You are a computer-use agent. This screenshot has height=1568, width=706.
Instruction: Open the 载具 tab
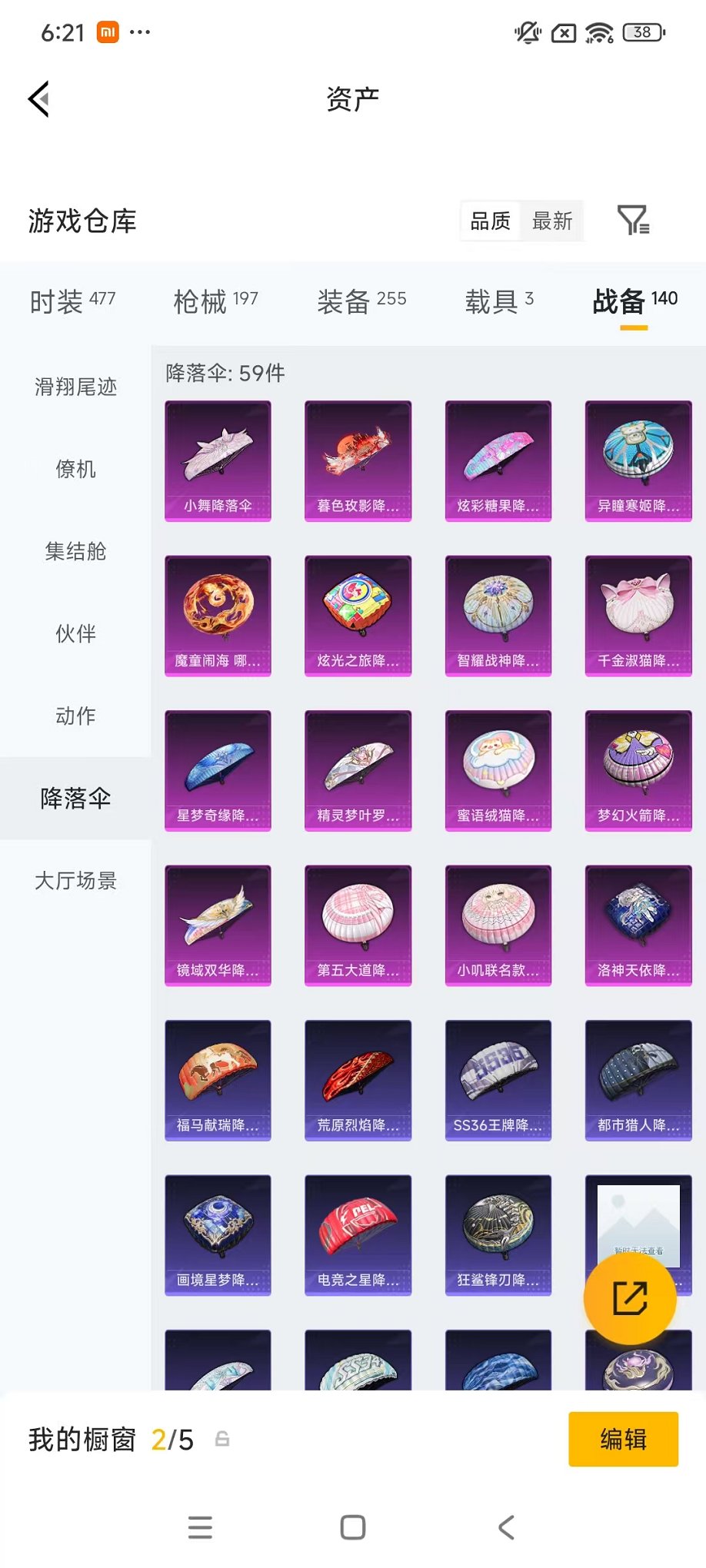click(491, 301)
